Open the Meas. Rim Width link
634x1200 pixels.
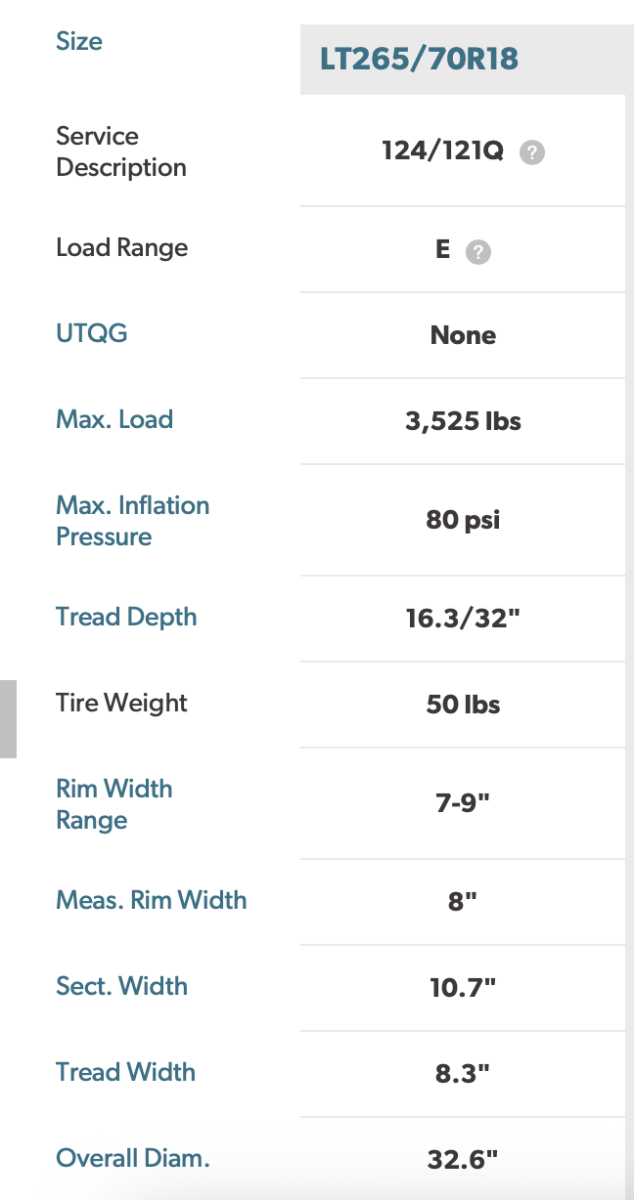click(151, 900)
